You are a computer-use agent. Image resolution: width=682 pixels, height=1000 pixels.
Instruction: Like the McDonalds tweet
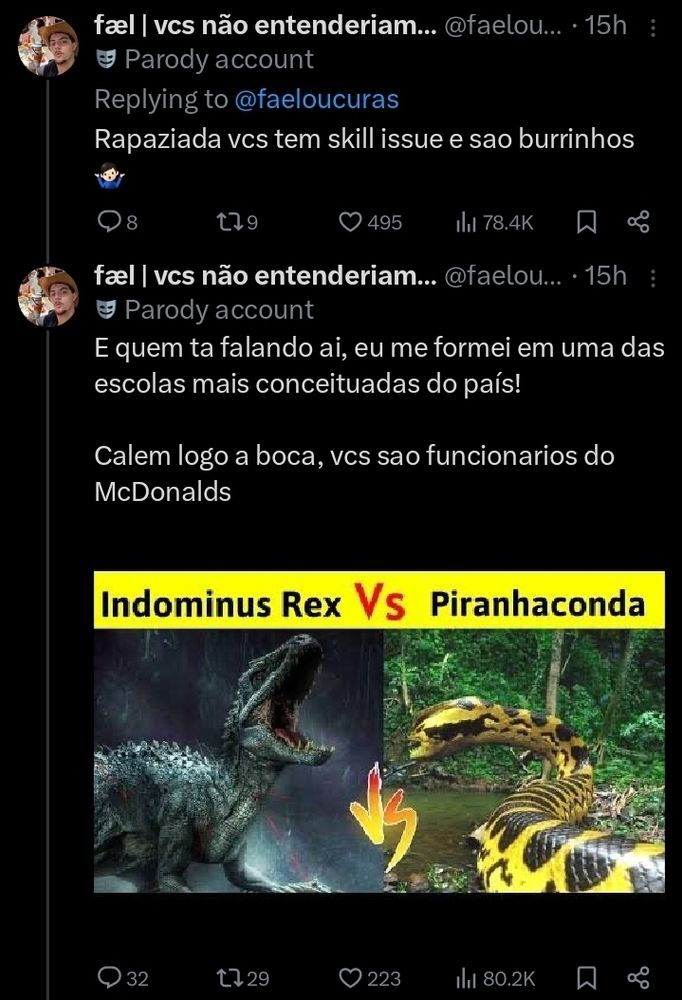click(350, 977)
